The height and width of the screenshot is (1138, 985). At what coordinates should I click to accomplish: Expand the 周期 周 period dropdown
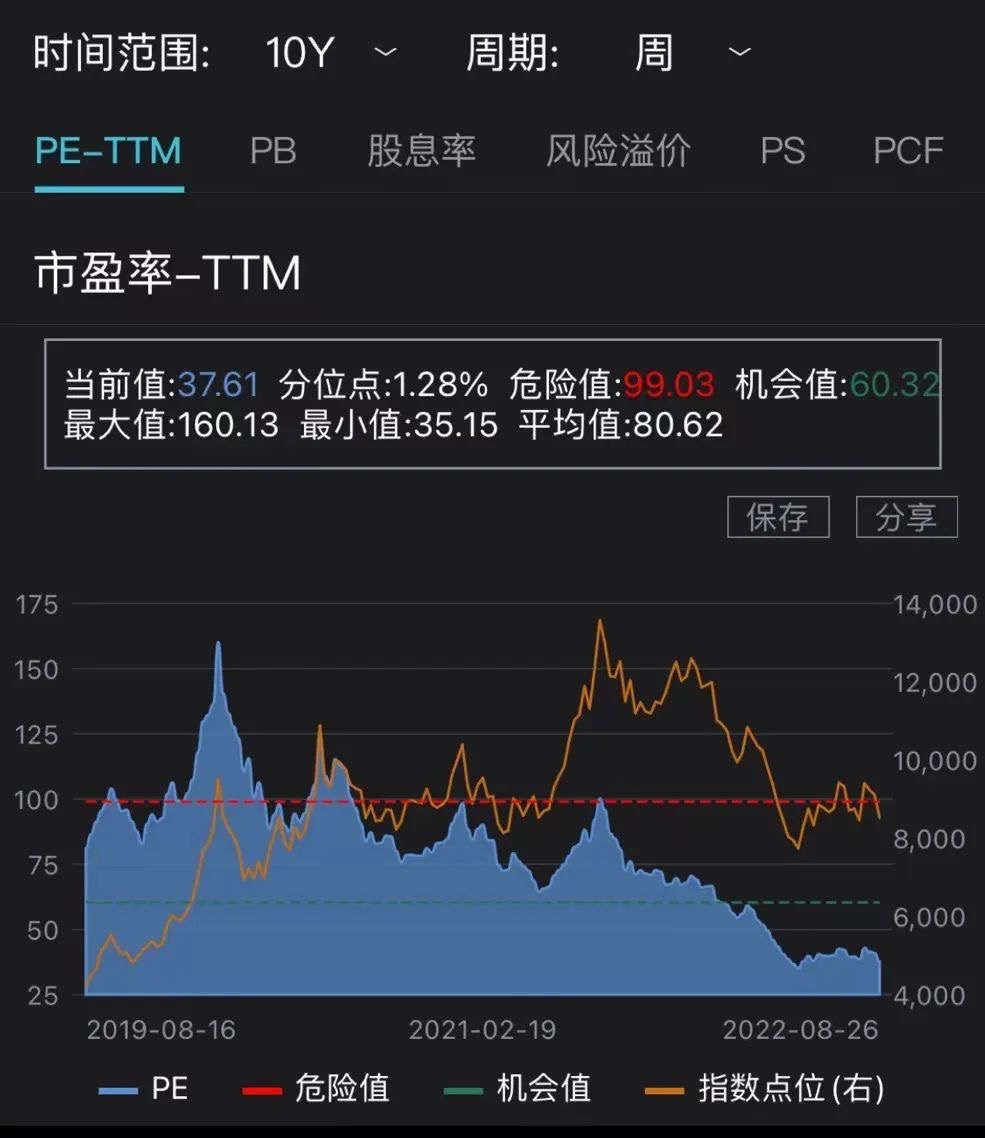pos(692,52)
